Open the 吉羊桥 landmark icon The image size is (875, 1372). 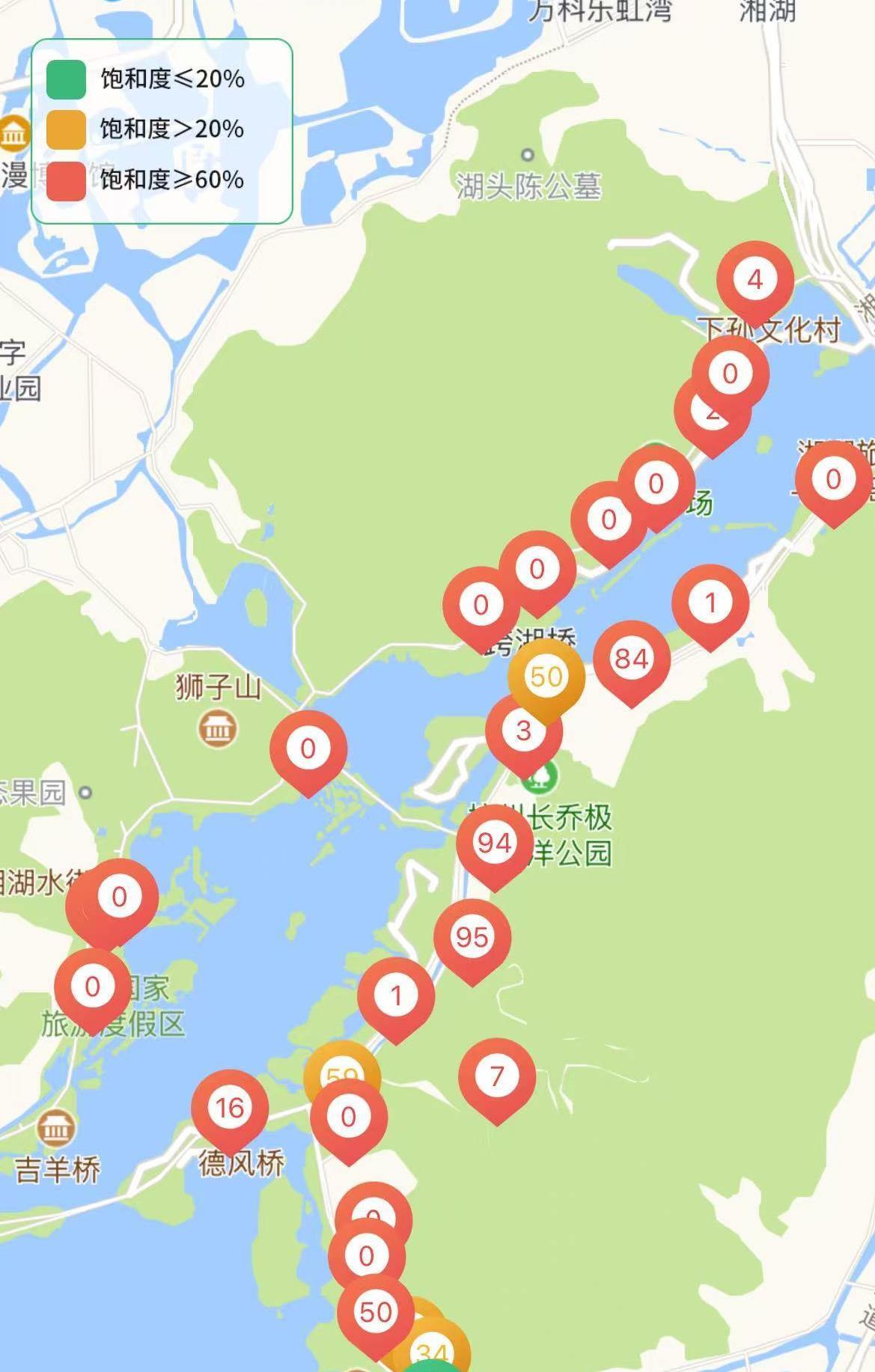(56, 1128)
